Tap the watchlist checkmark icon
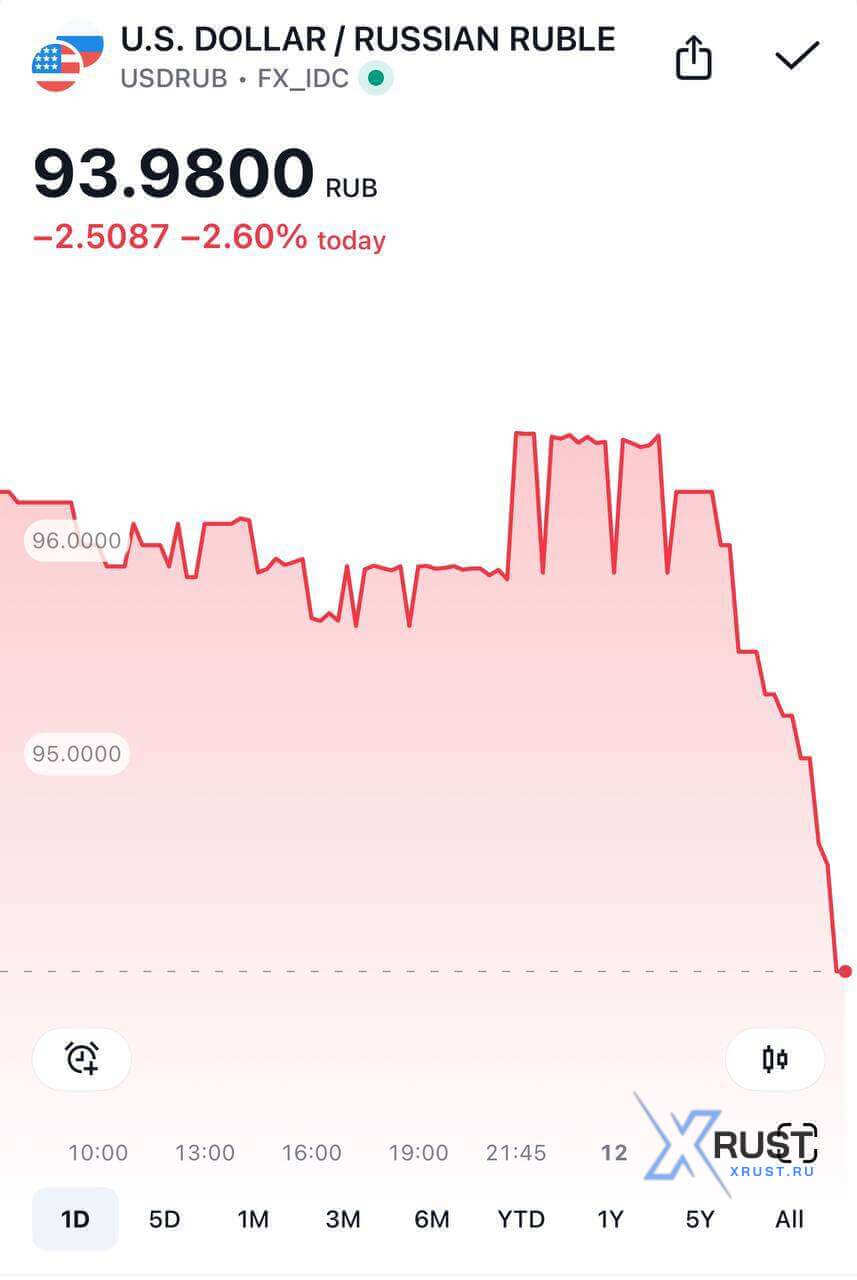Screen dimensions: 857x1280 [x=797, y=56]
